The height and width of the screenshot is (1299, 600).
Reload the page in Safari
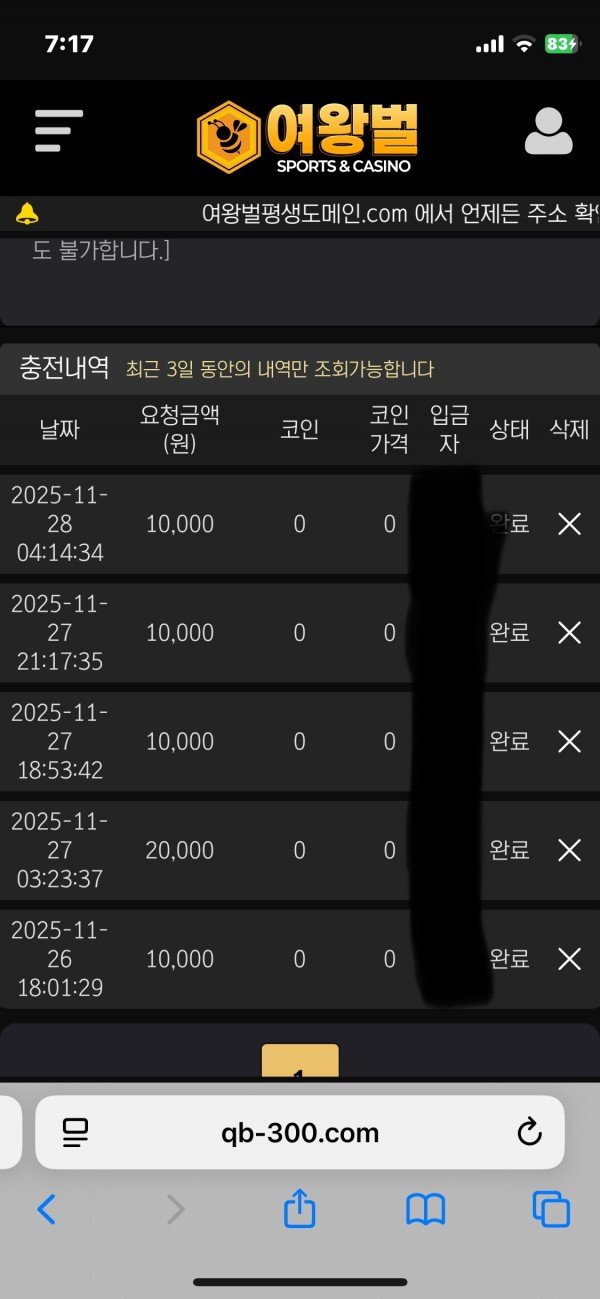click(528, 1133)
